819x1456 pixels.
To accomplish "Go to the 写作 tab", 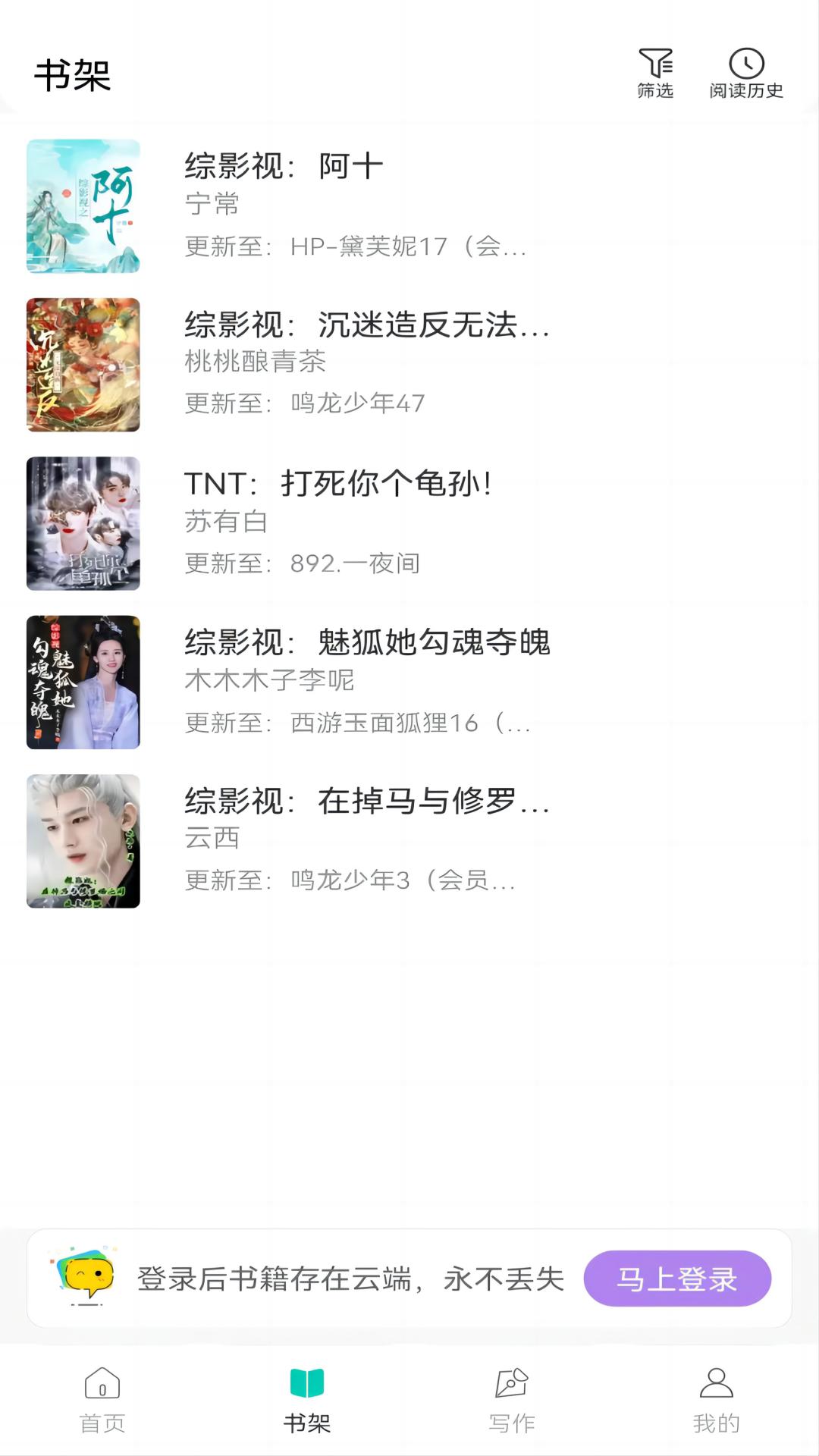I will pyautogui.click(x=512, y=1401).
